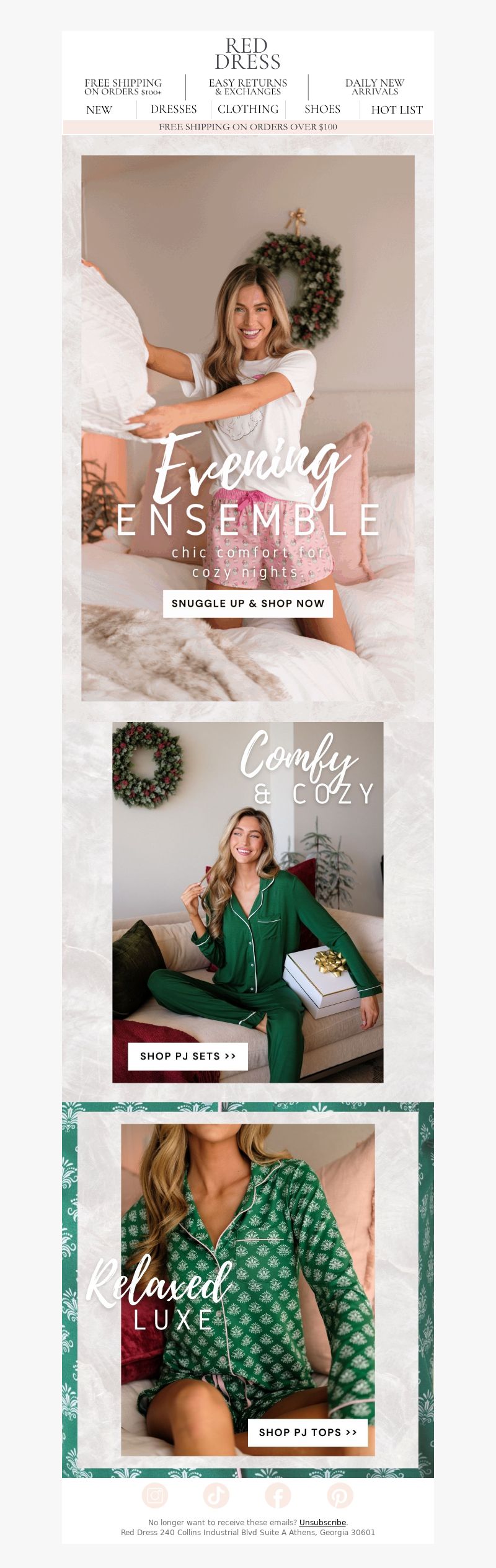
Task: Tap Snuggle Up & Shop Now button
Action: point(248,603)
